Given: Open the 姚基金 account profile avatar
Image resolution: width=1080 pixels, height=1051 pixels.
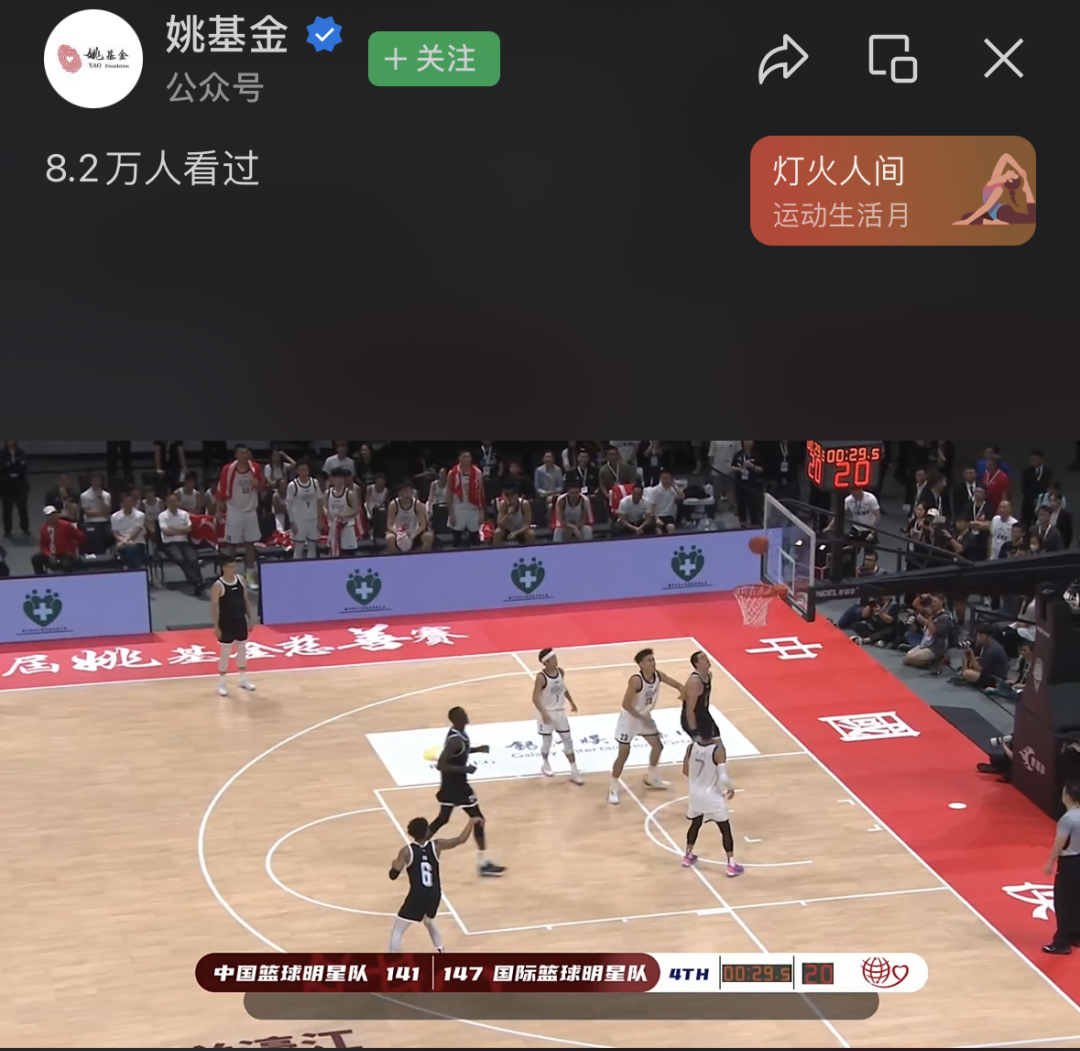Looking at the screenshot, I should coord(93,59).
